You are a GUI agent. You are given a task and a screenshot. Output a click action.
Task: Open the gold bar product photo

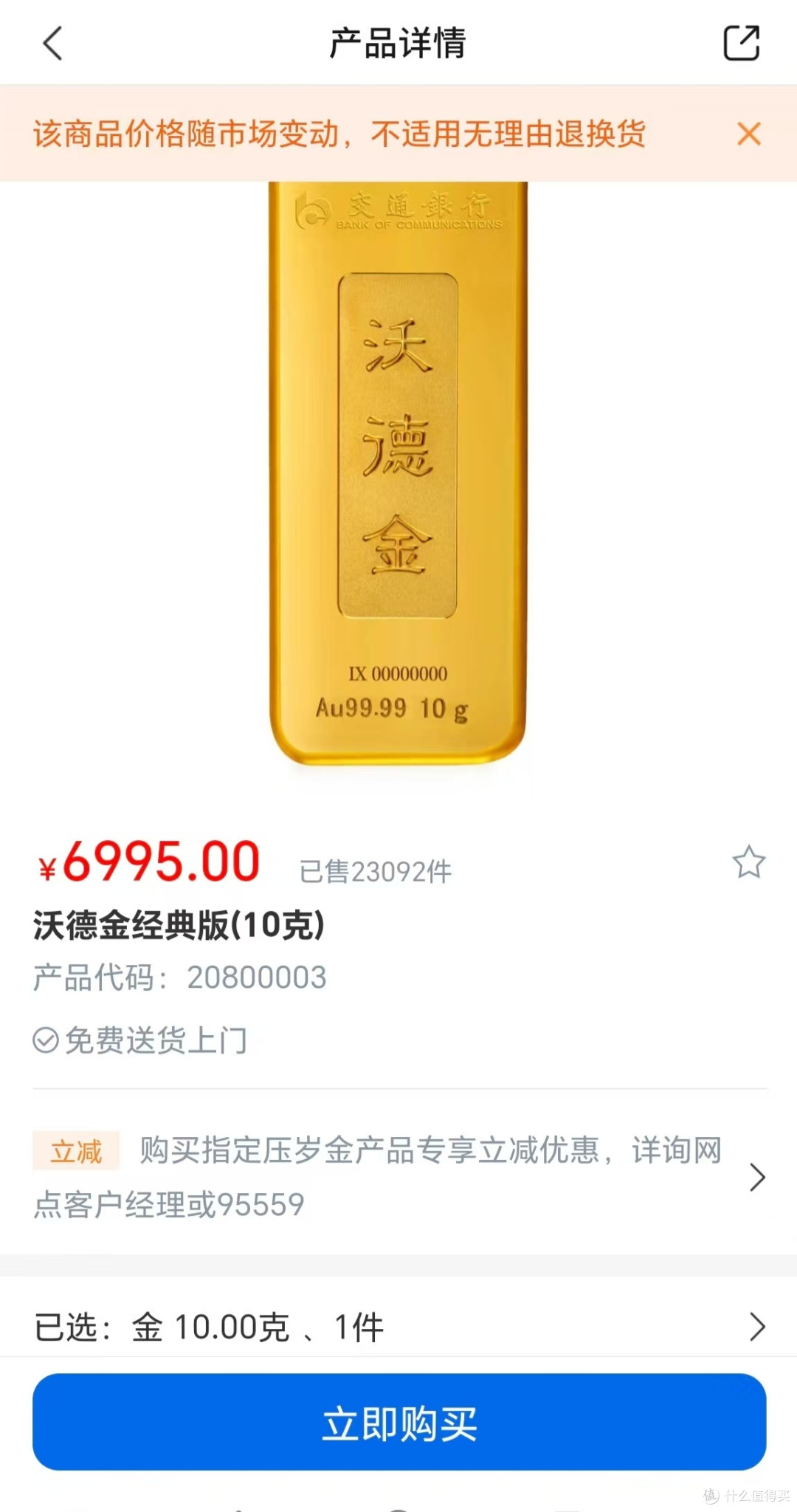[x=398, y=480]
